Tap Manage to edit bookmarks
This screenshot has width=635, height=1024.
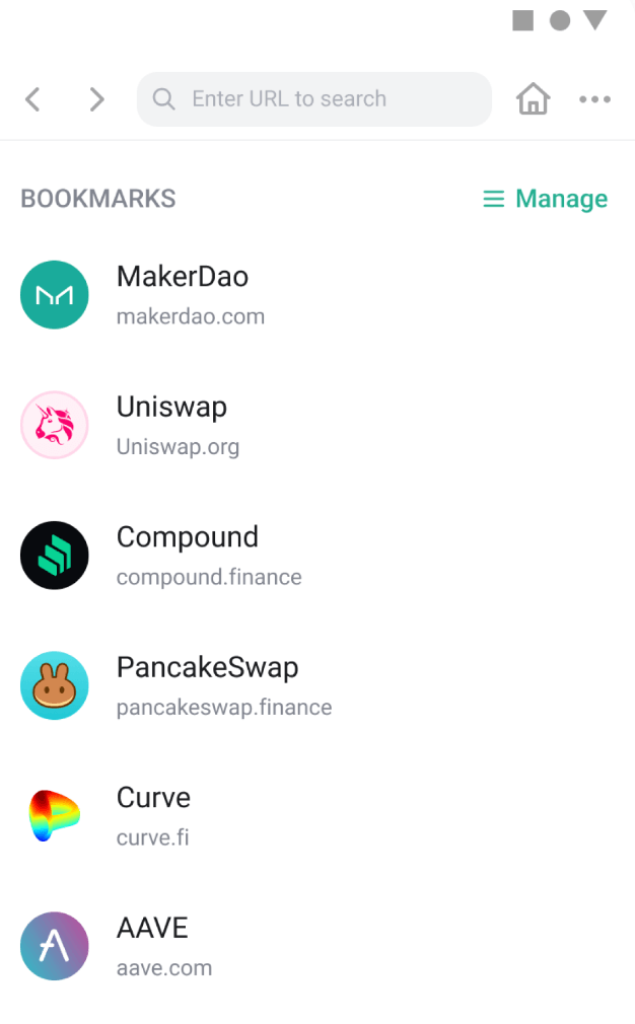click(545, 199)
